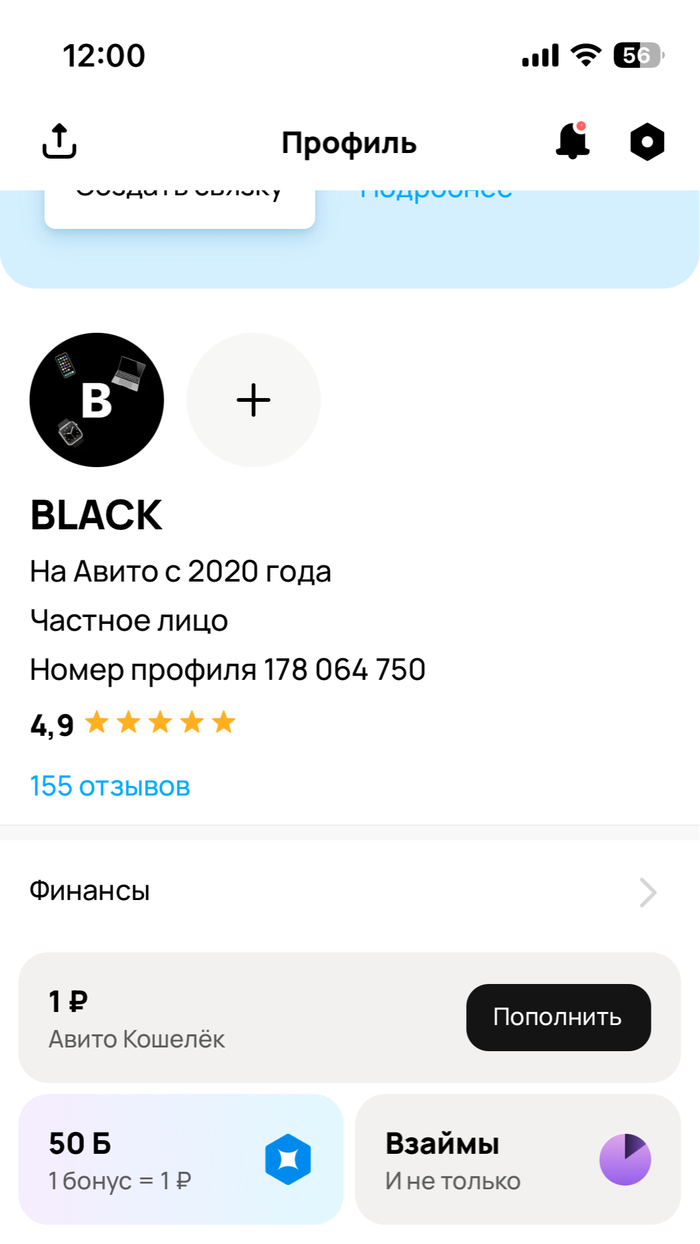
Task: Open the 155 отзывов reviews link
Action: [x=110, y=786]
